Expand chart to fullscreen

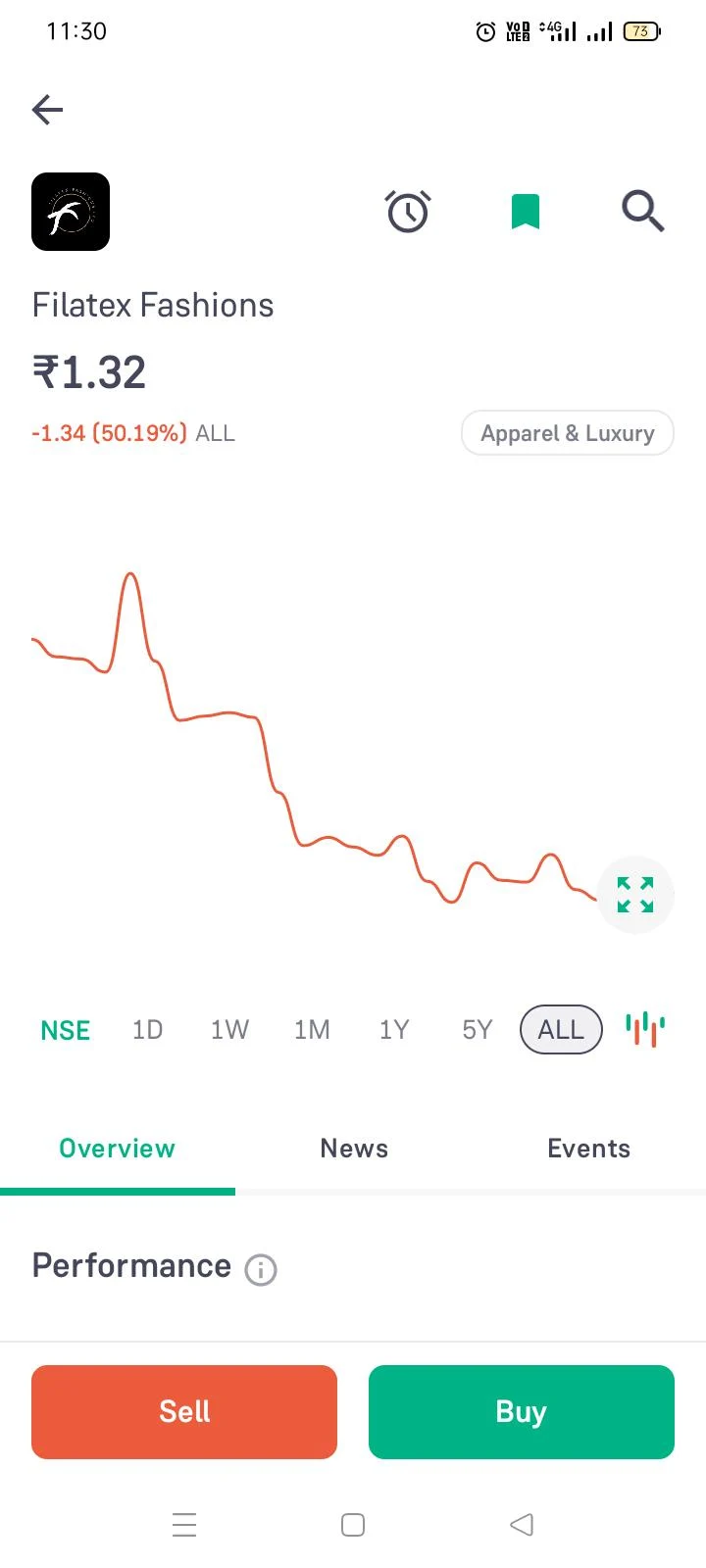click(634, 894)
